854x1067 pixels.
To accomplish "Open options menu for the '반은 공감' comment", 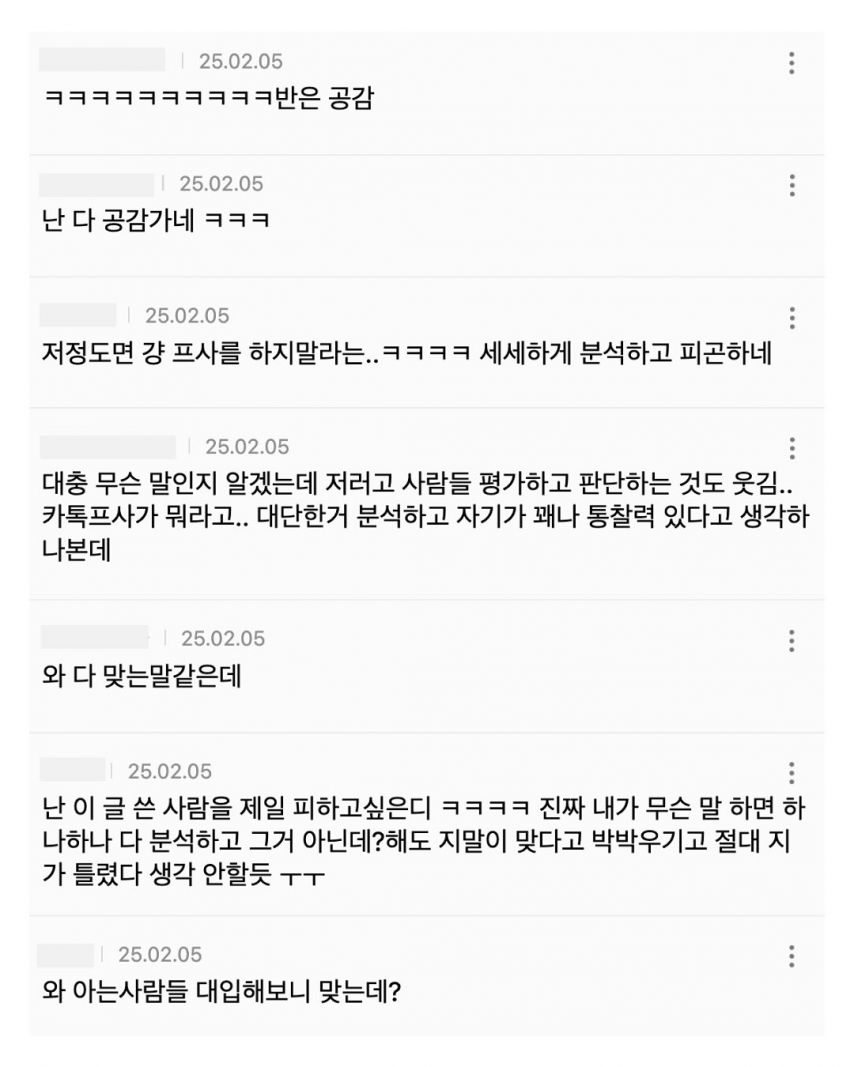I will pyautogui.click(x=791, y=63).
